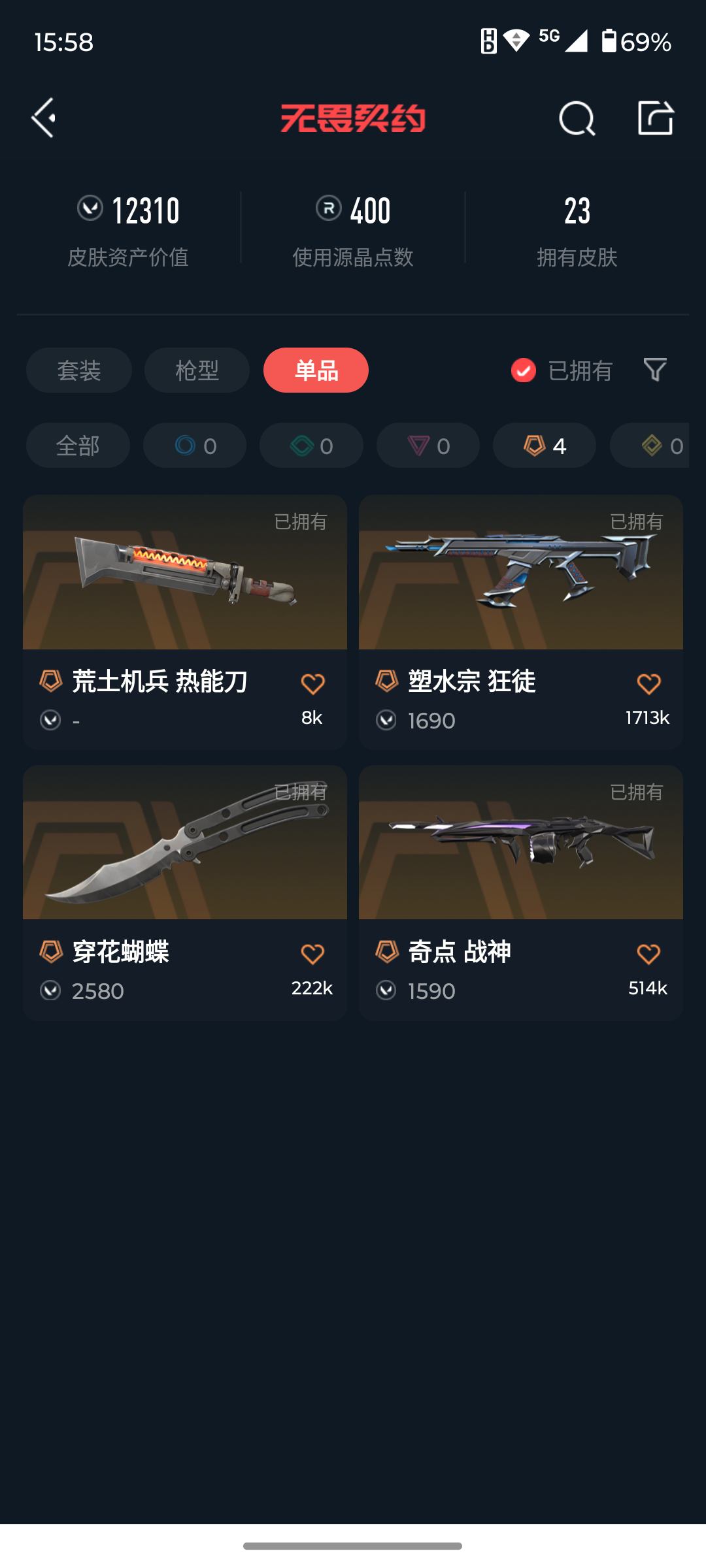
Task: Filter by the green diamond tier chip
Action: point(311,446)
